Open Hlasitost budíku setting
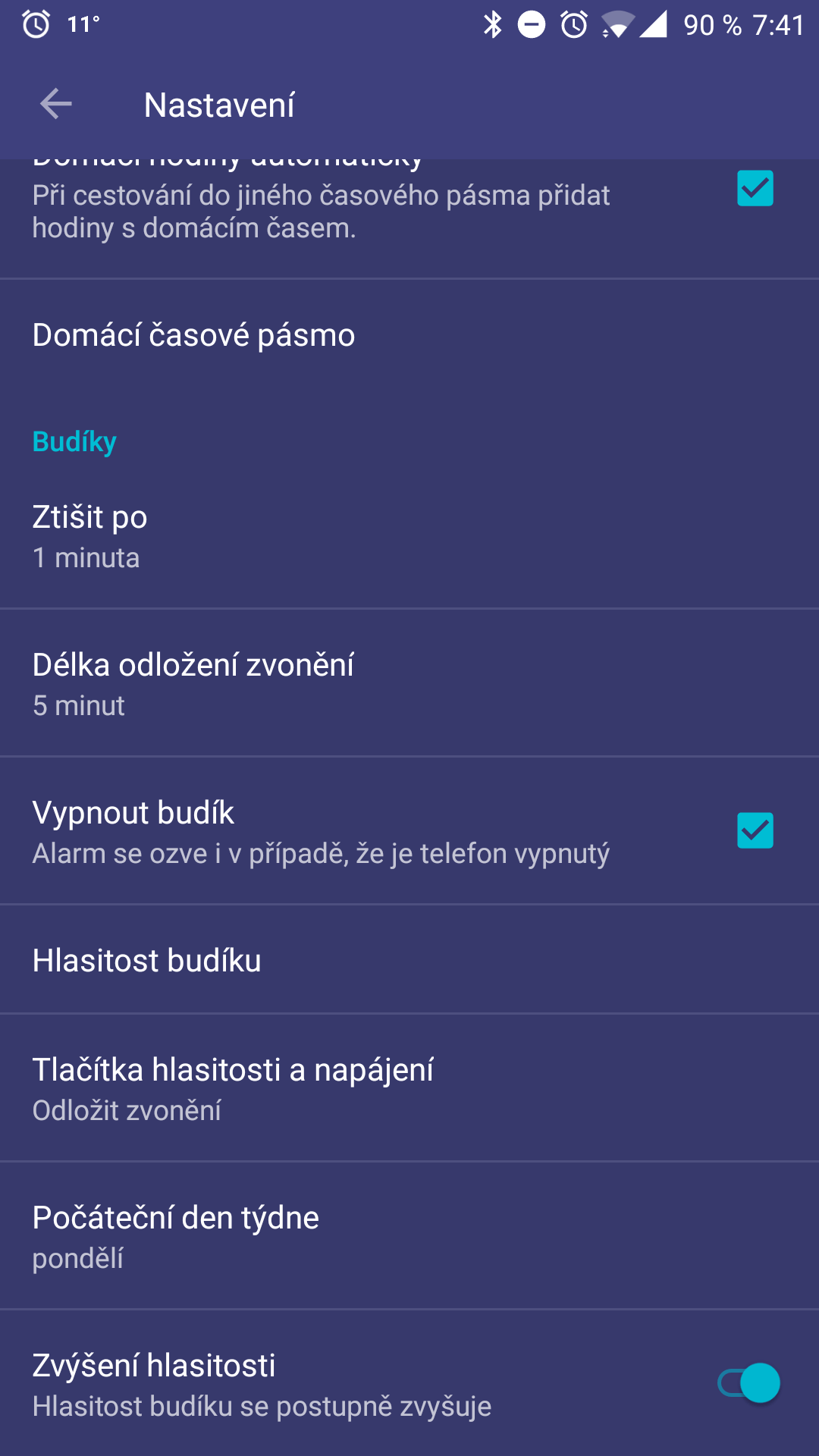The width and height of the screenshot is (819, 1456). [x=409, y=960]
